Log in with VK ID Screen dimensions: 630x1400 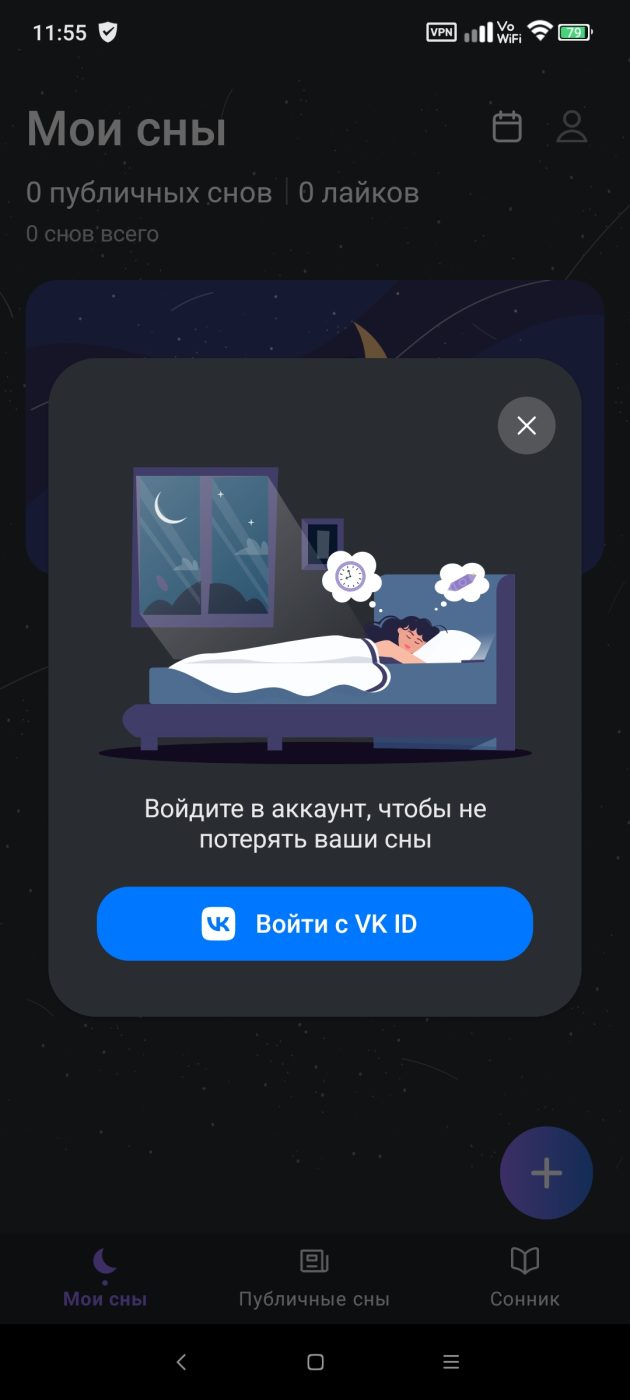pos(314,924)
